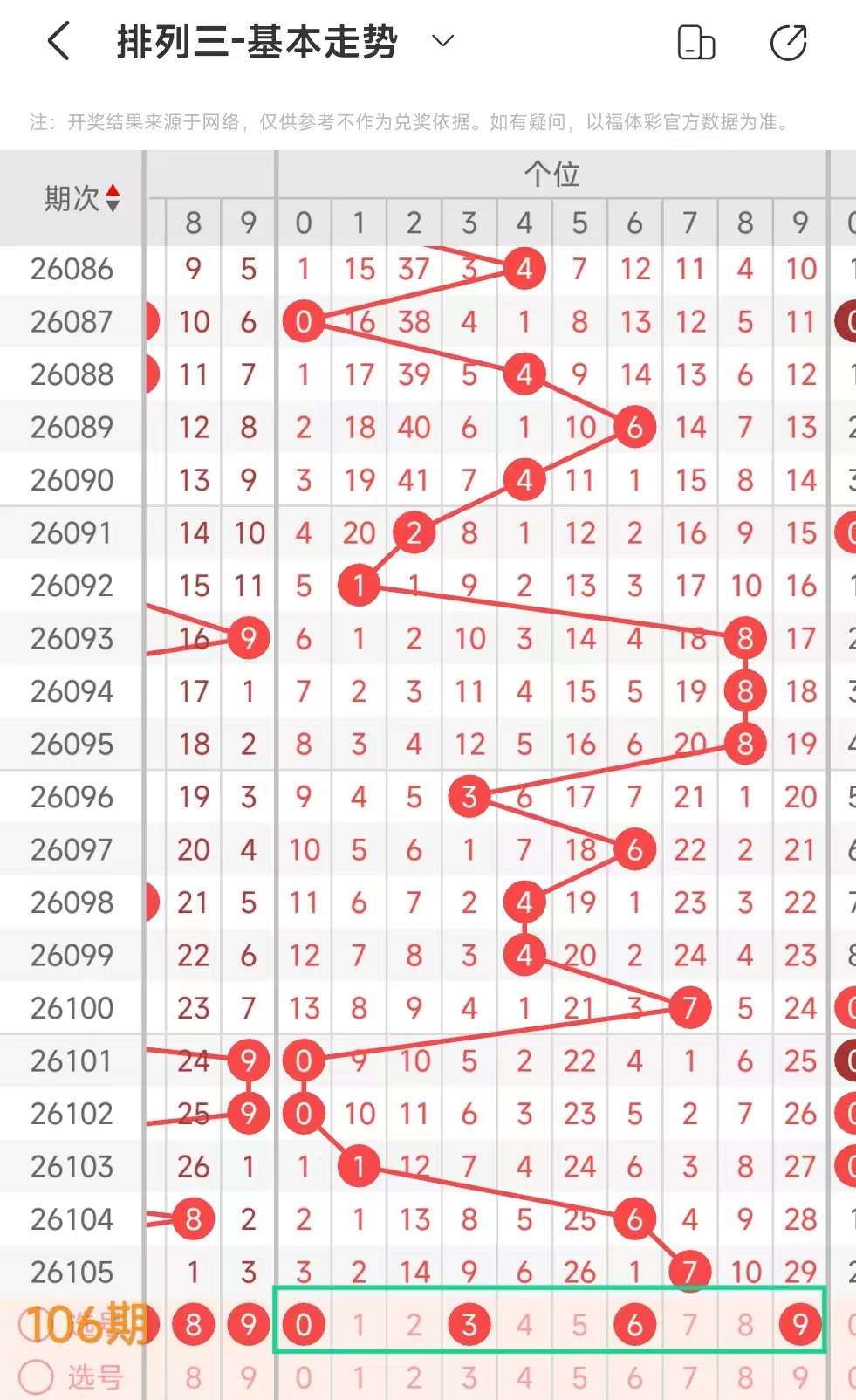The height and width of the screenshot is (1400, 856).
Task: Select the bottom 选号 radio button
Action: (37, 1377)
